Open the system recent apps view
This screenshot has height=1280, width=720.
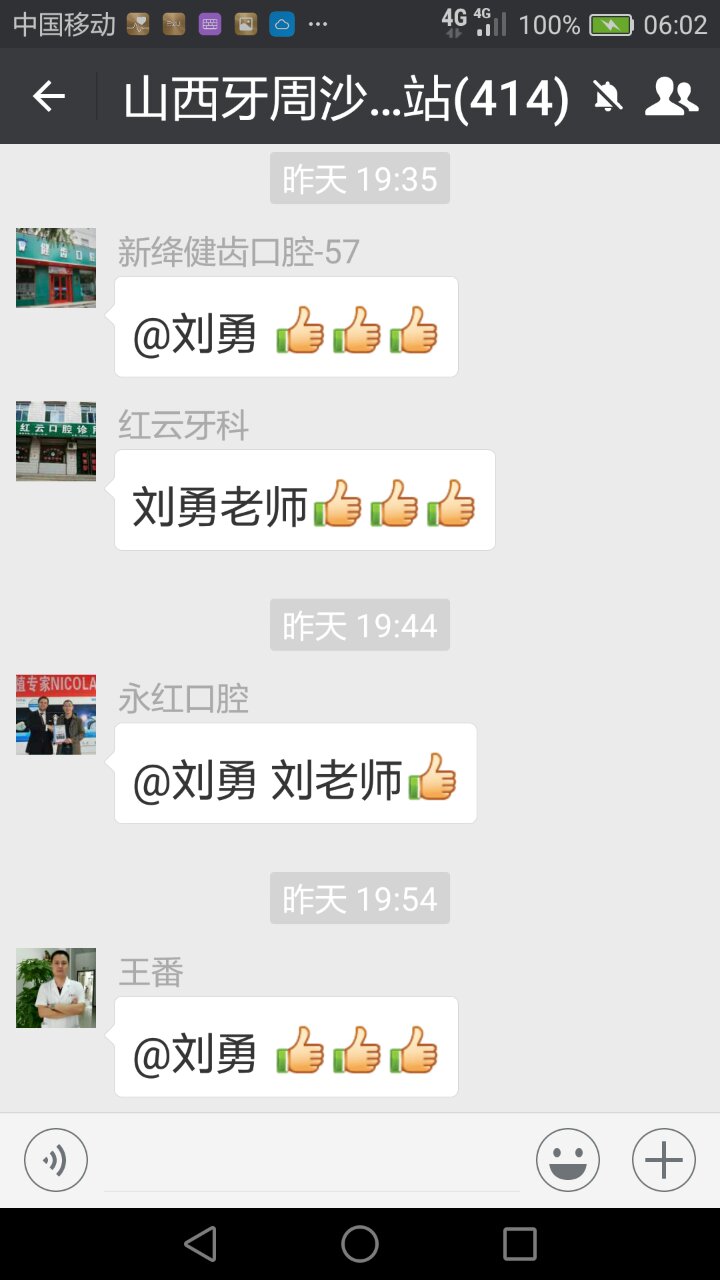[x=520, y=1244]
